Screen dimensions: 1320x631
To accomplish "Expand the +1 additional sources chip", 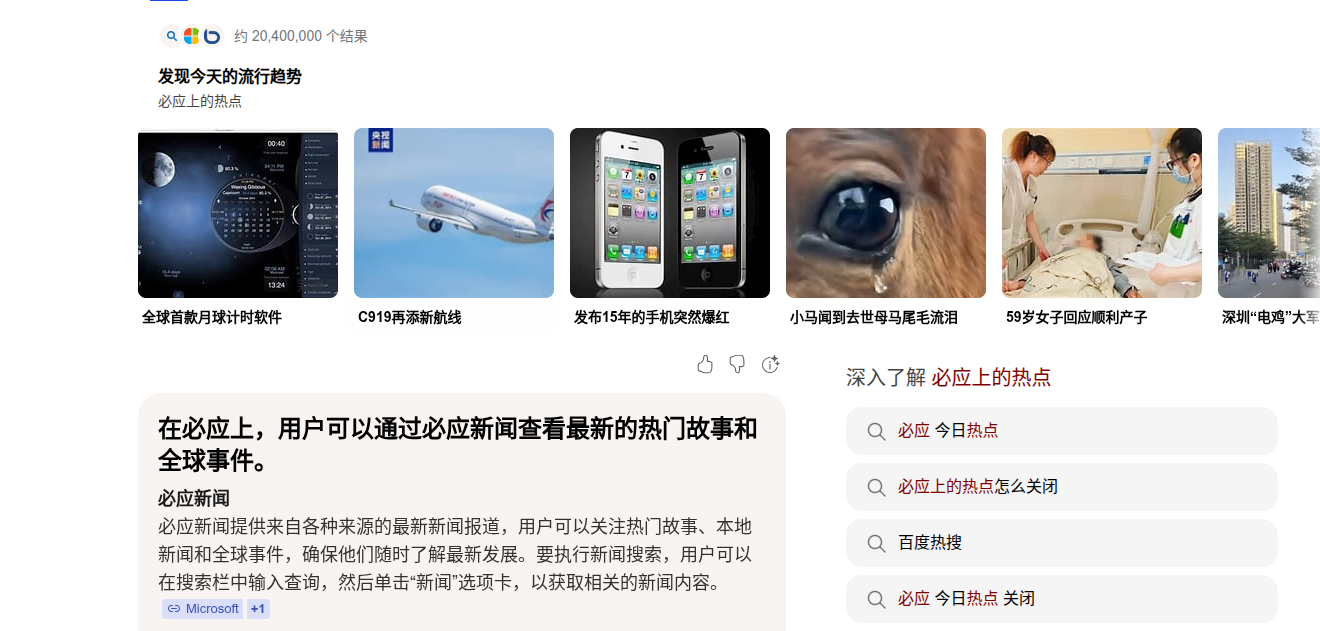I will (258, 609).
